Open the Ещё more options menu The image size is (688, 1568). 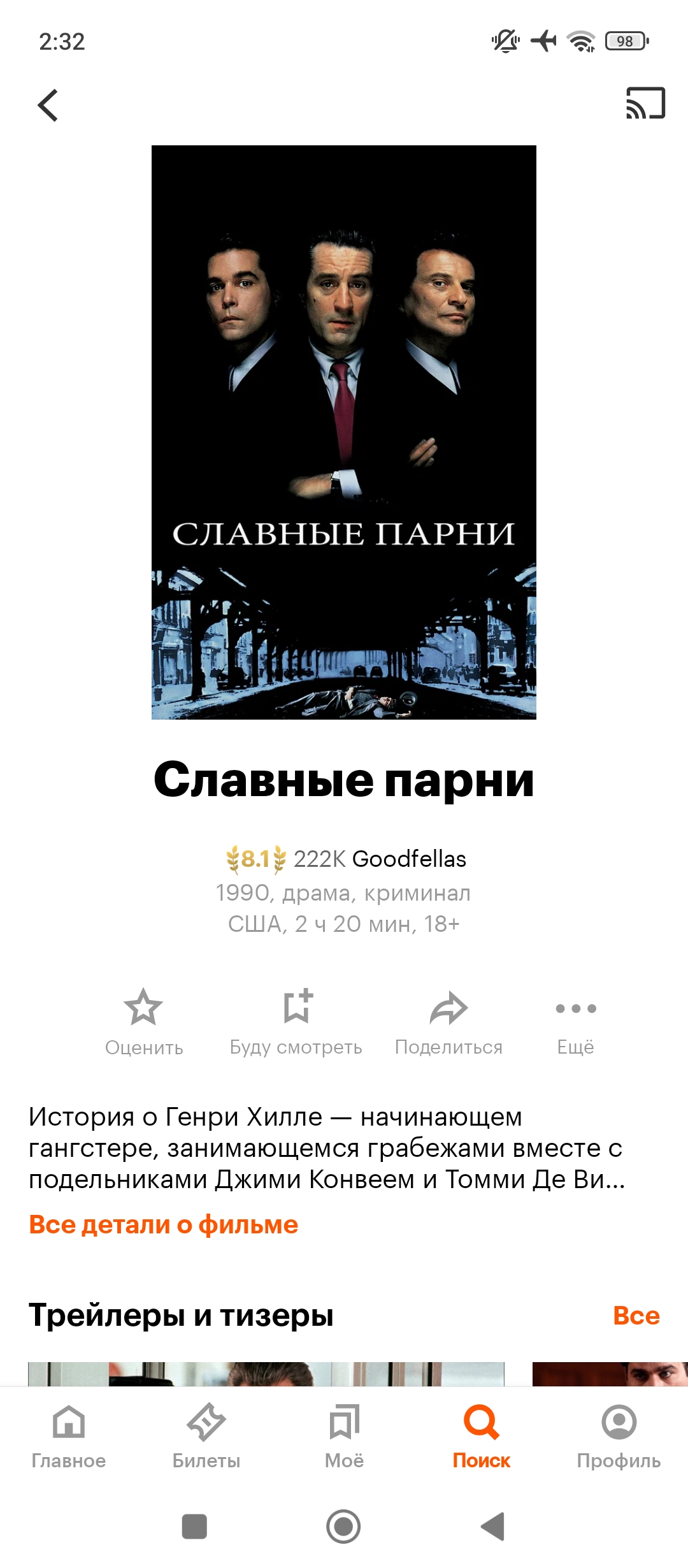tap(576, 1022)
